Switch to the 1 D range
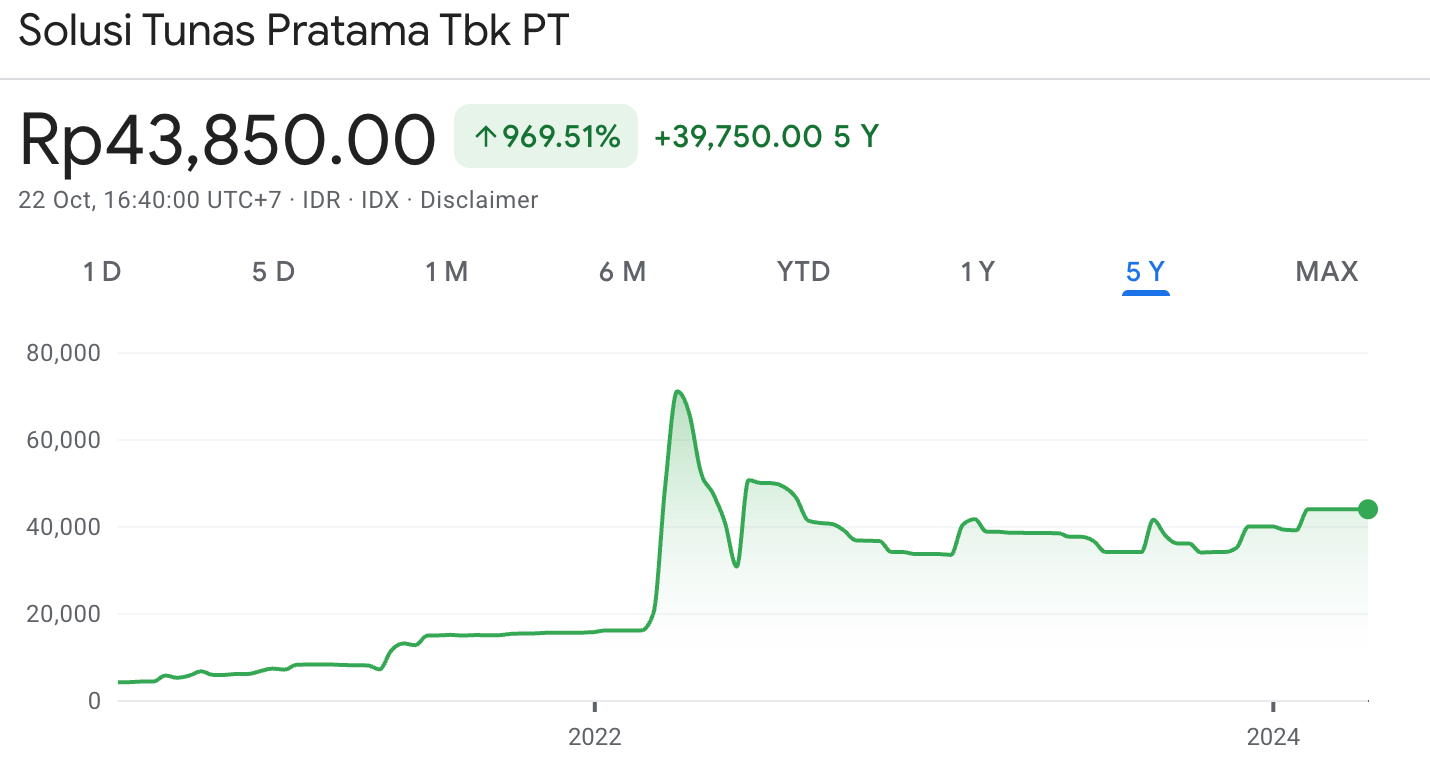Screen dimensions: 1430x770 click(x=102, y=271)
